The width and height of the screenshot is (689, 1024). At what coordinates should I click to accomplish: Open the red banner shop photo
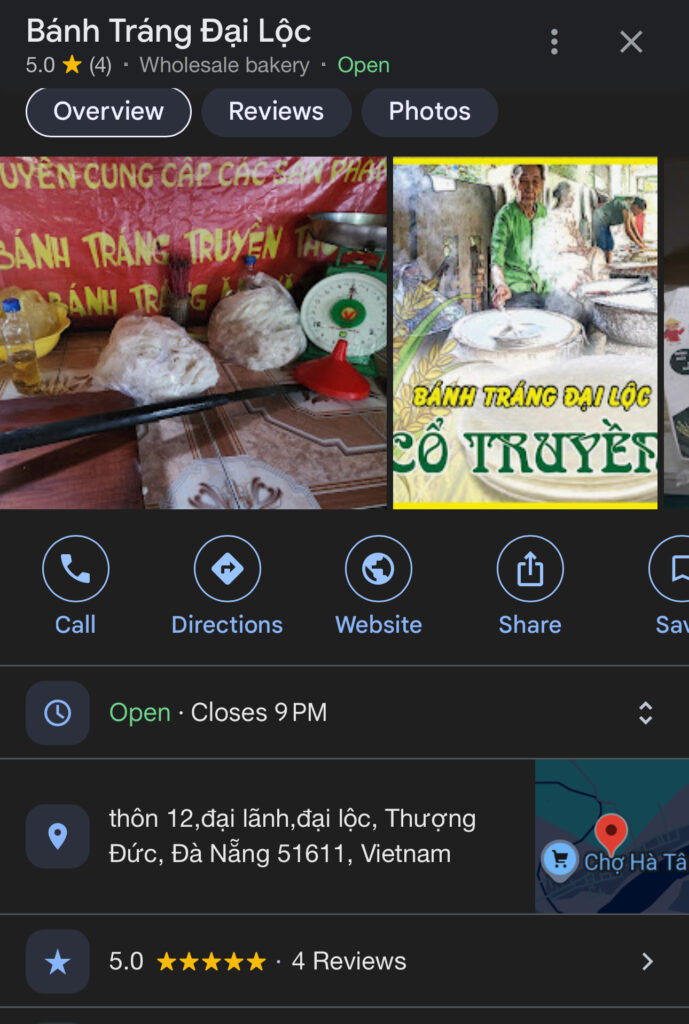click(193, 332)
